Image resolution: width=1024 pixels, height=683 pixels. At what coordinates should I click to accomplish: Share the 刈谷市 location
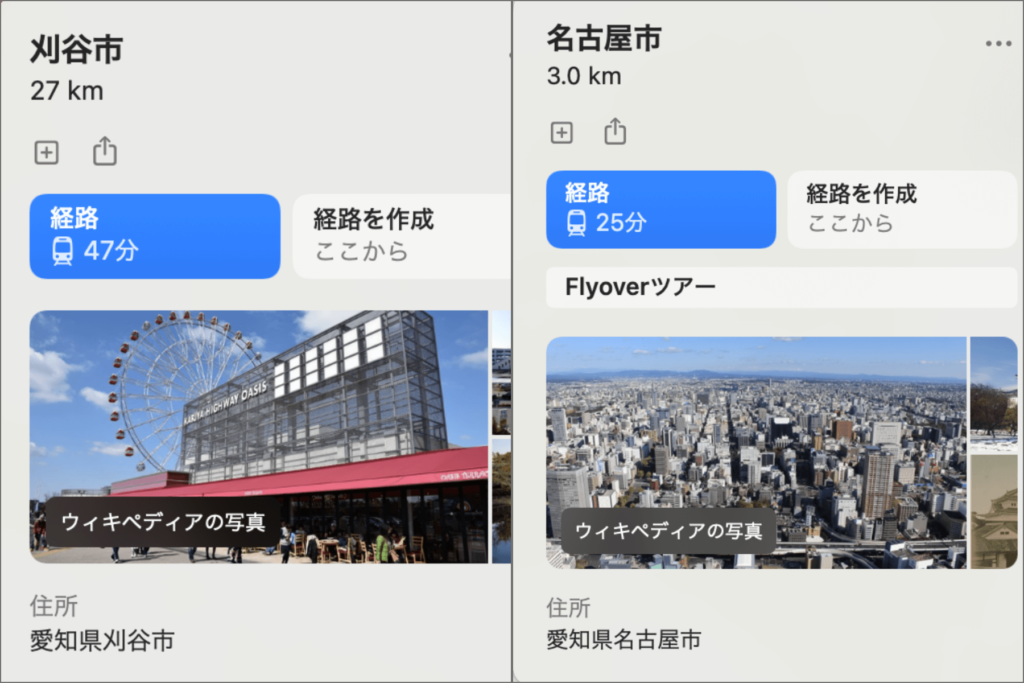coord(105,151)
